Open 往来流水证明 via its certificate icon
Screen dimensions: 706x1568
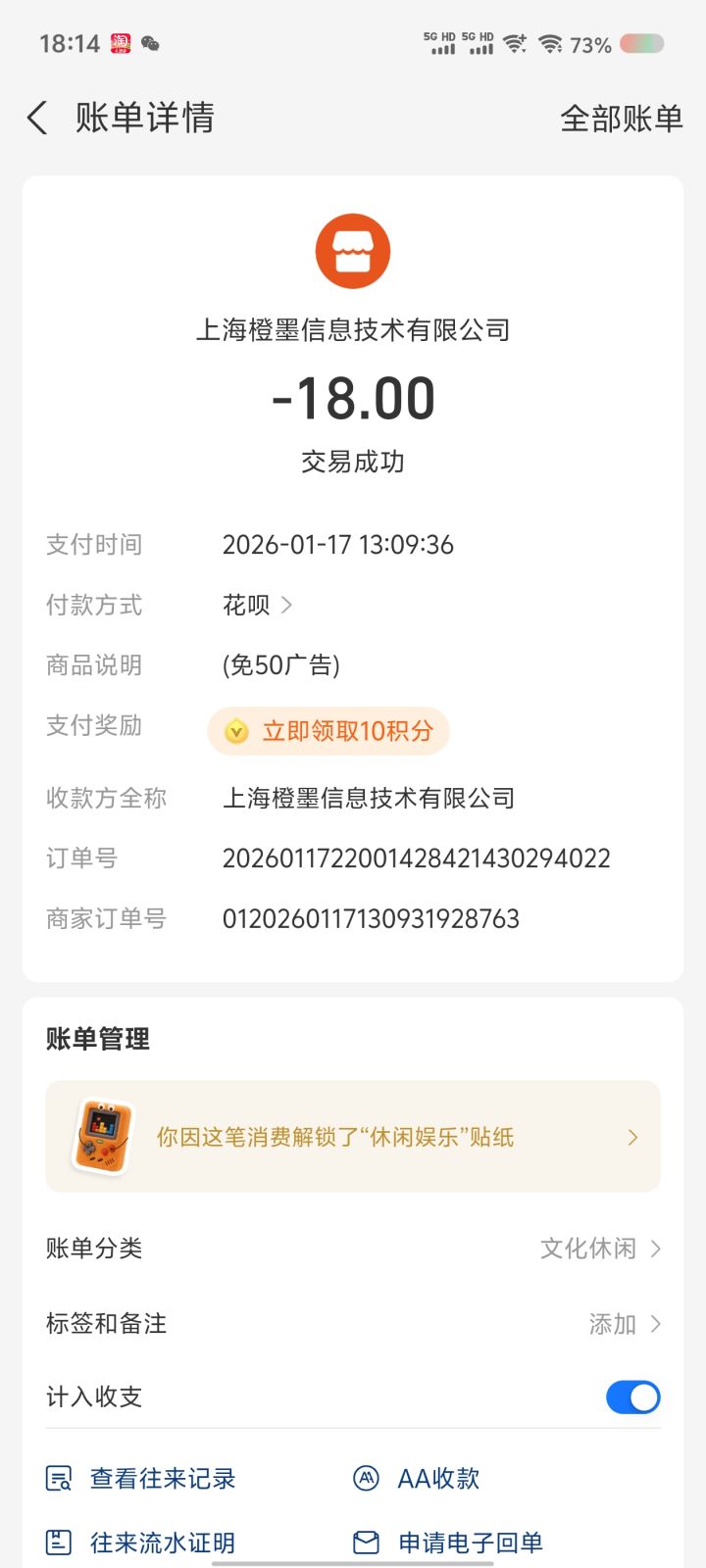pyautogui.click(x=59, y=1542)
